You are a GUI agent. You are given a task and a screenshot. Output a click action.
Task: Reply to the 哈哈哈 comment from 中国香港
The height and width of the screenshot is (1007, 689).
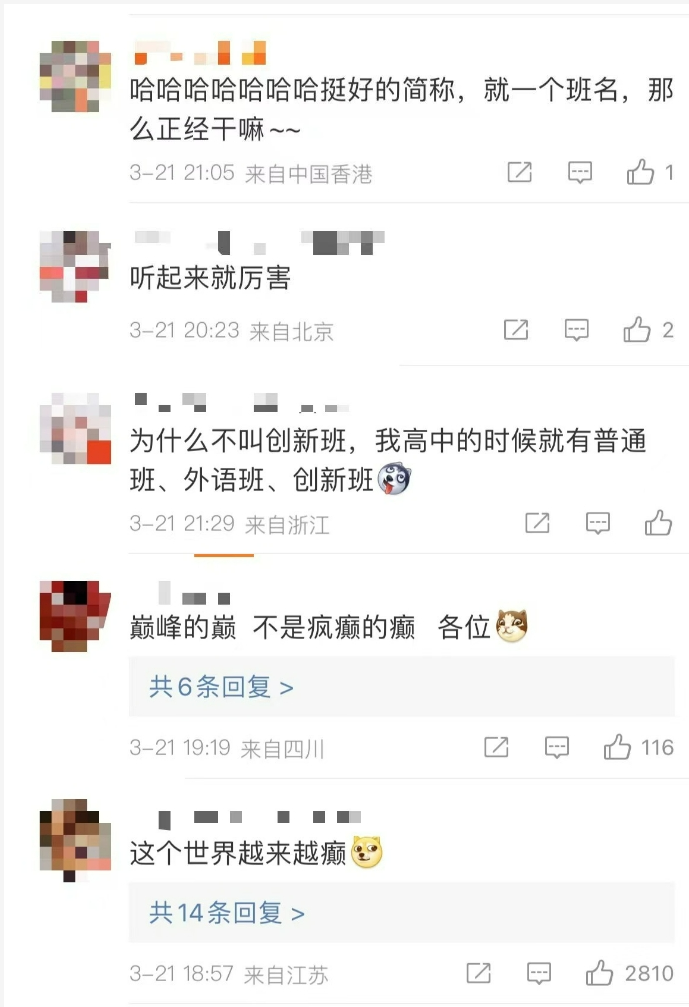[x=580, y=173]
